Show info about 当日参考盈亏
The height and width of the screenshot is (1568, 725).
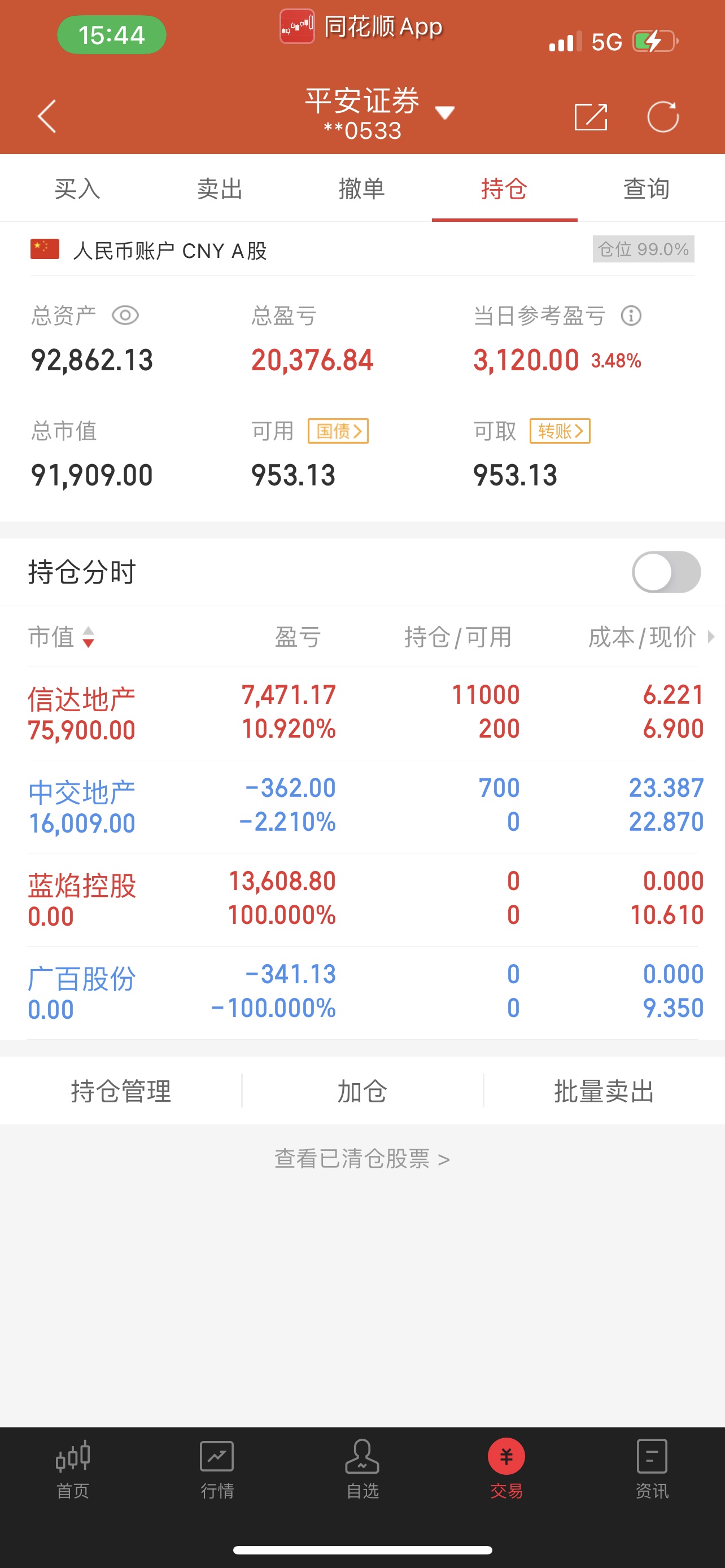pos(631,316)
